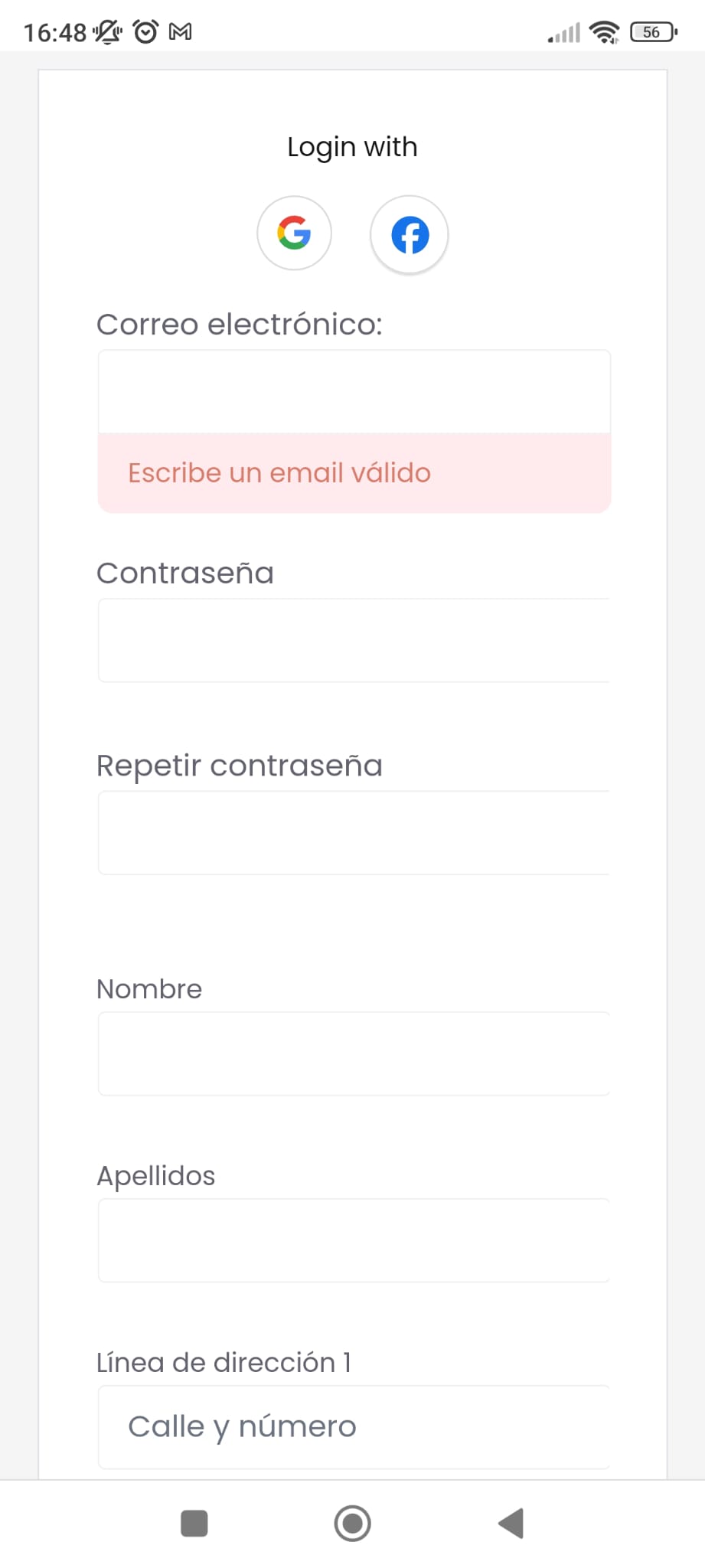Sign in with the Google button
The width and height of the screenshot is (705, 1568).
point(294,233)
